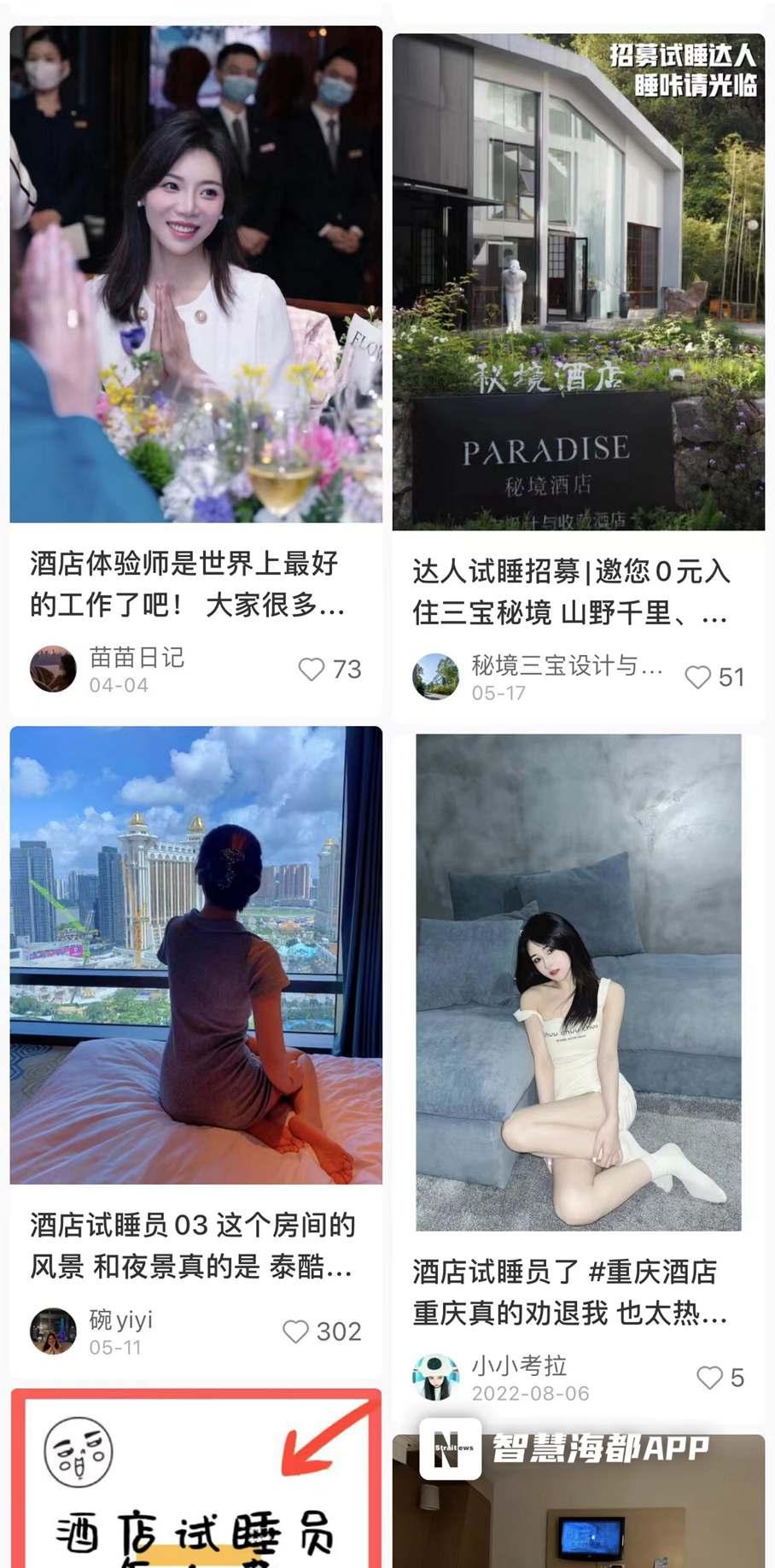Open the 重庆酒店 post by 小小考拉
Image resolution: width=775 pixels, height=1568 pixels.
[578, 982]
